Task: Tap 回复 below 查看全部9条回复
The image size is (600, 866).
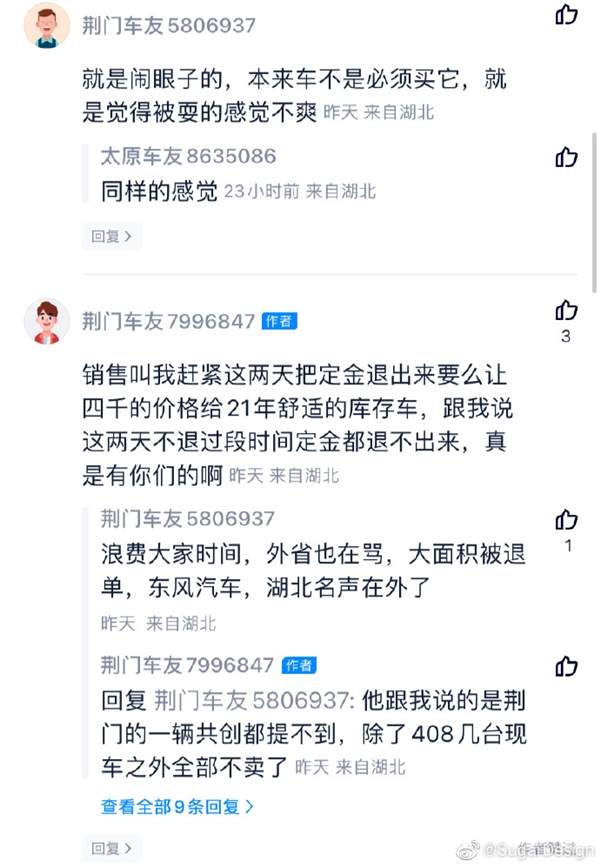Action: click(110, 849)
